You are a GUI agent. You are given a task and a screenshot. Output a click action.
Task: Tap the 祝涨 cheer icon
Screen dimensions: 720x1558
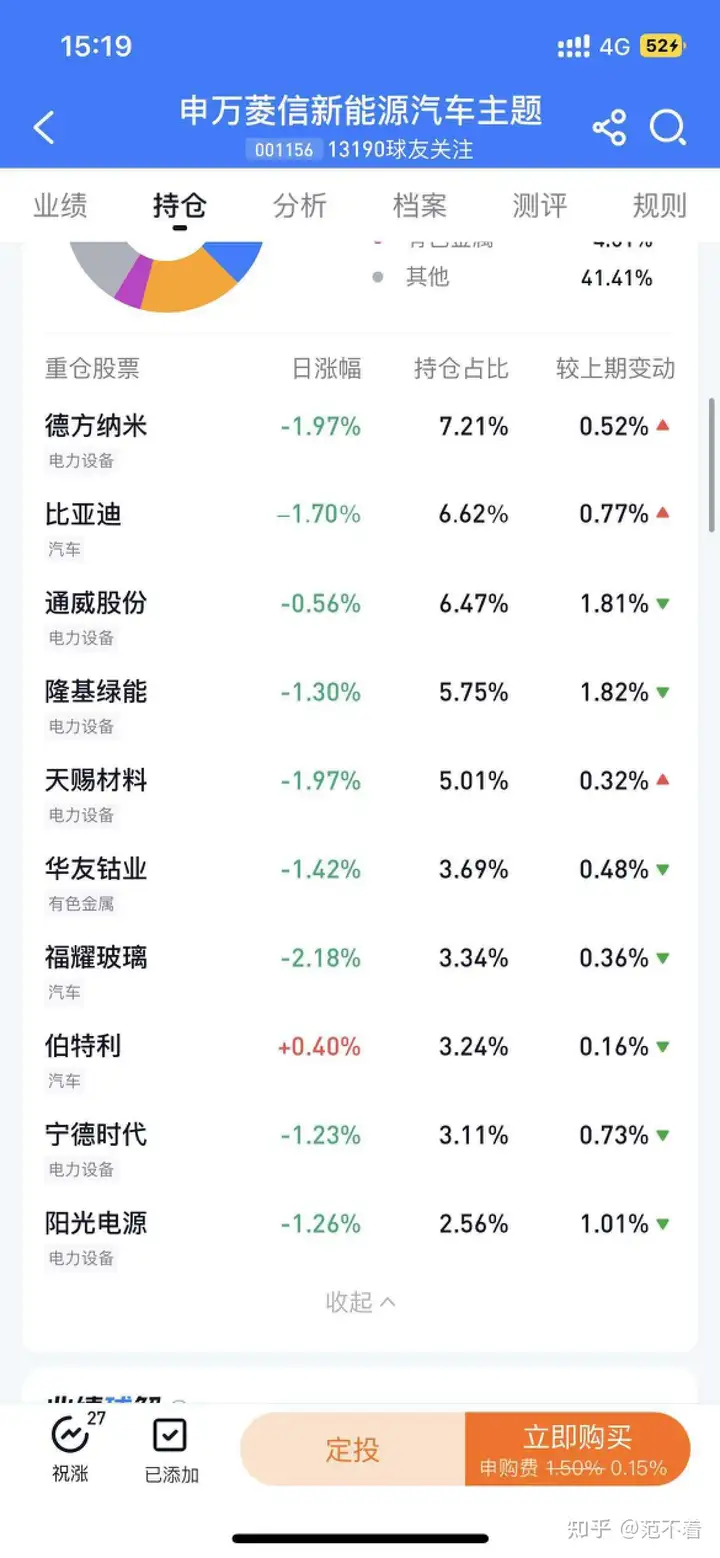70,1448
